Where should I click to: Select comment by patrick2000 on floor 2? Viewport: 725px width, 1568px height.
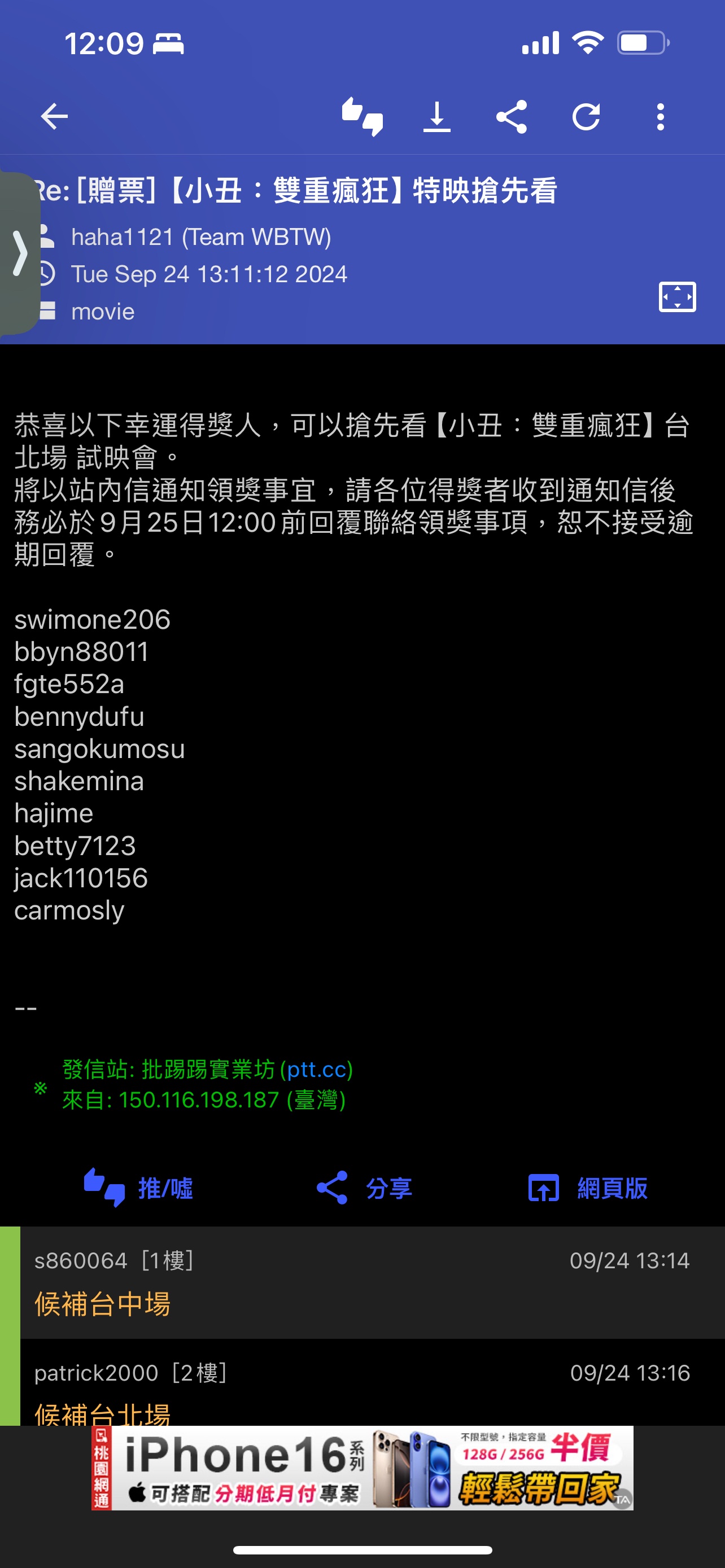(x=372, y=1382)
